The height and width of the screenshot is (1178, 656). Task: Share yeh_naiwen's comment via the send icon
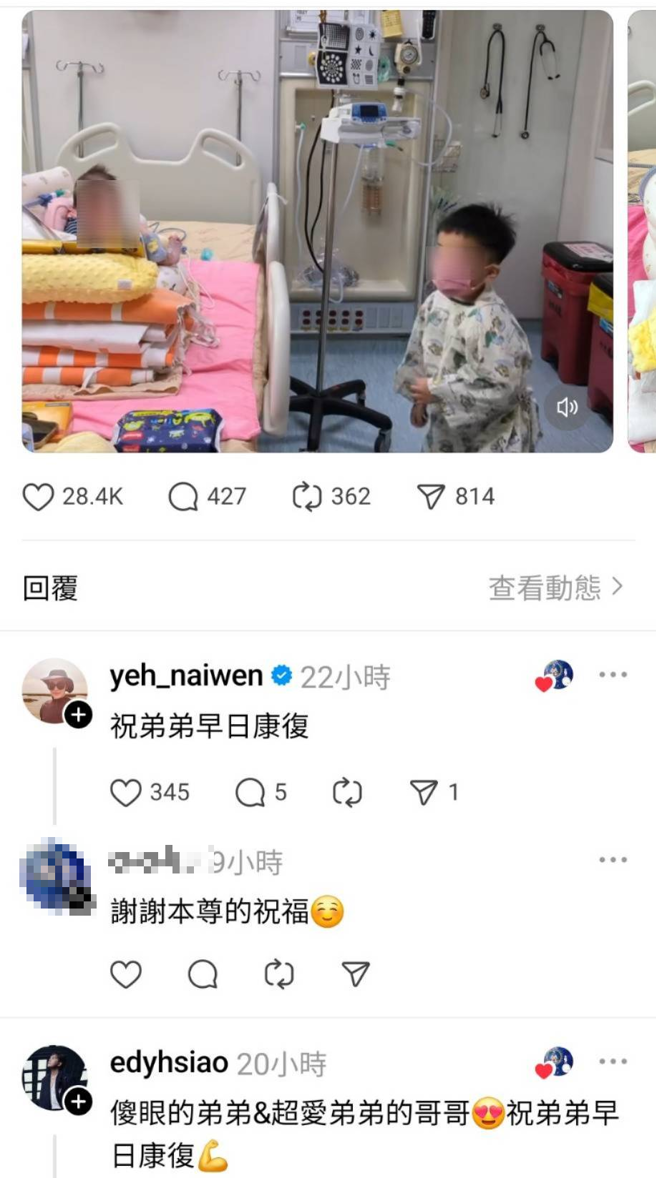(x=425, y=793)
